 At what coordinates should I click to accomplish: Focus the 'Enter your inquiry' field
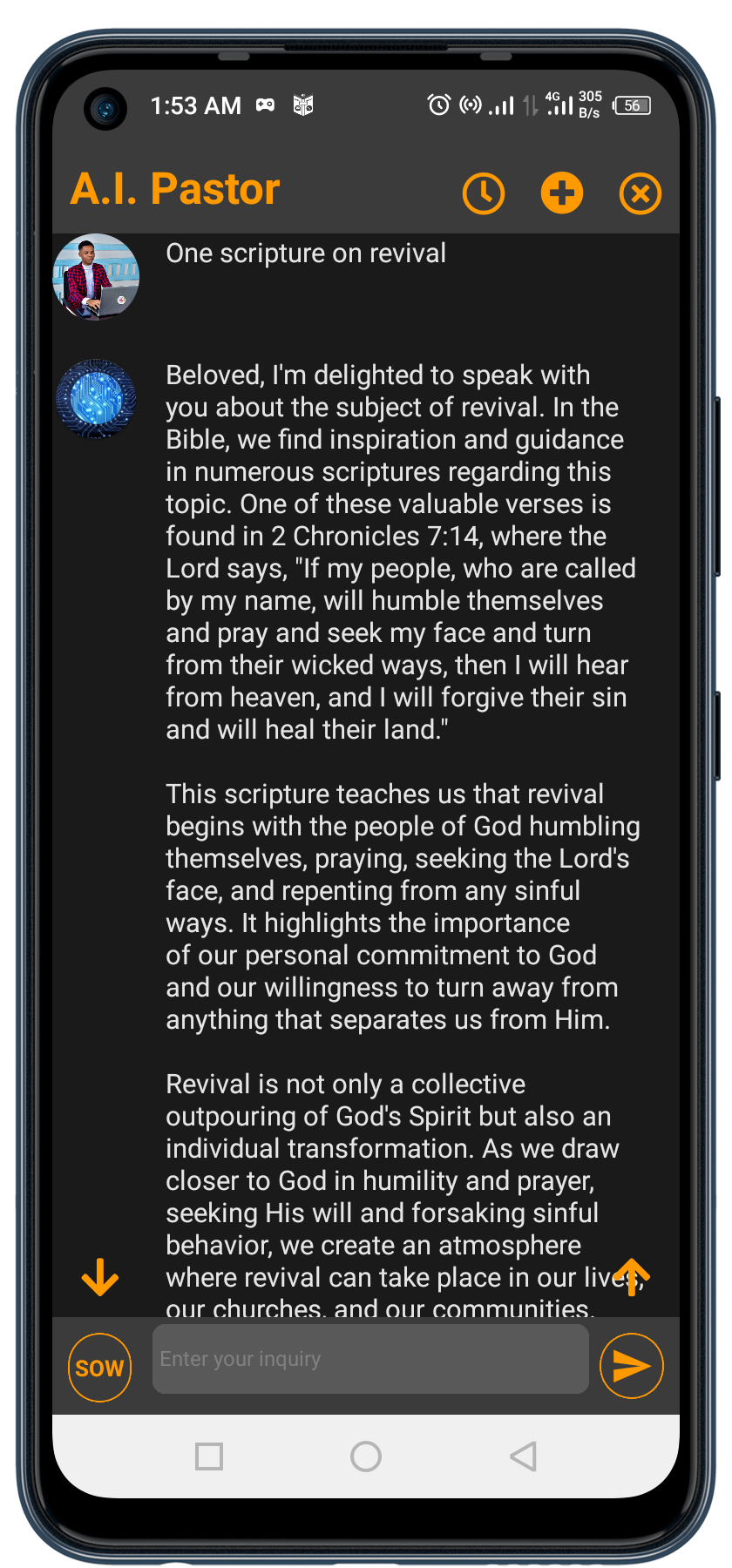[x=370, y=1359]
